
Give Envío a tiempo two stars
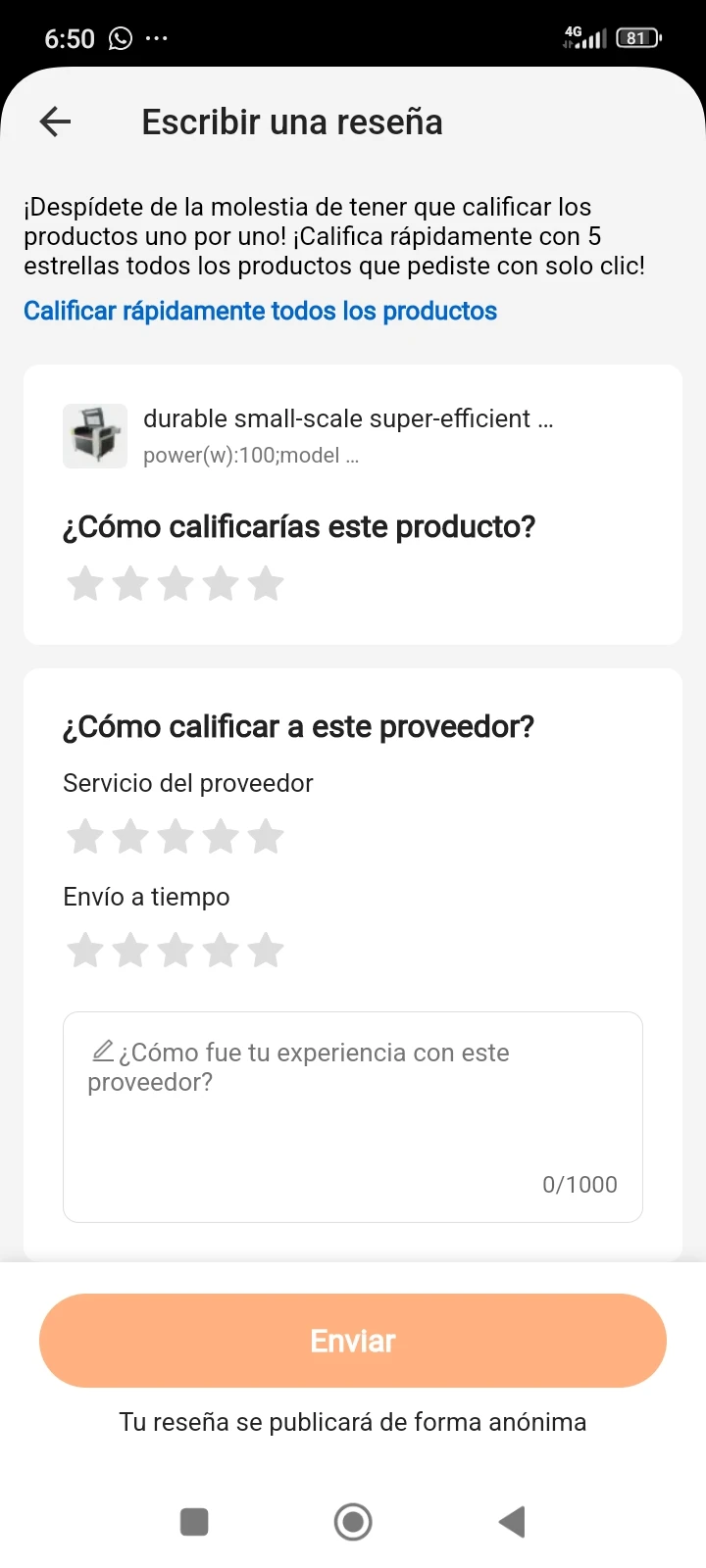click(130, 951)
